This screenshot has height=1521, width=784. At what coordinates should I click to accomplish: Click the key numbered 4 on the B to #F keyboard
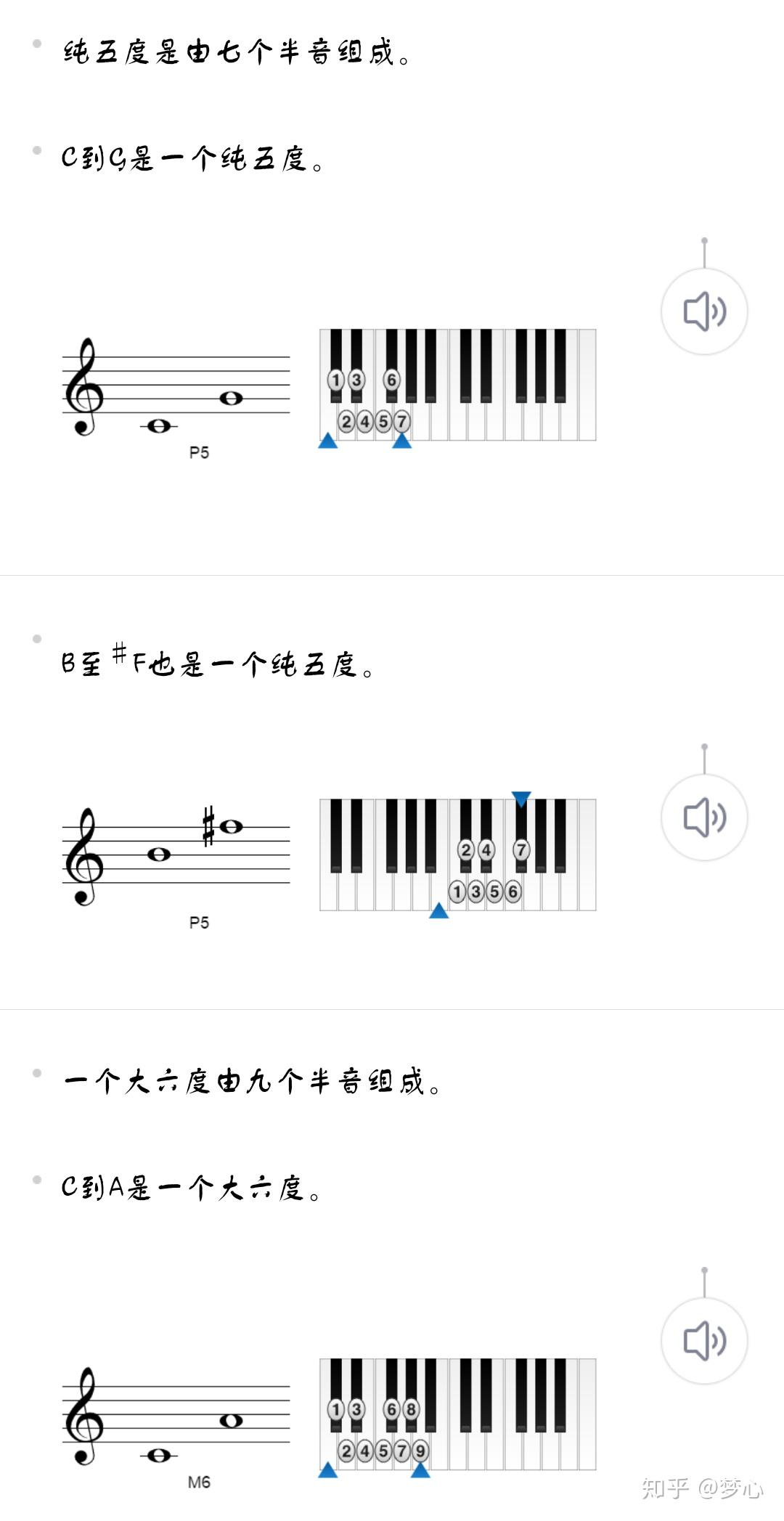486,851
